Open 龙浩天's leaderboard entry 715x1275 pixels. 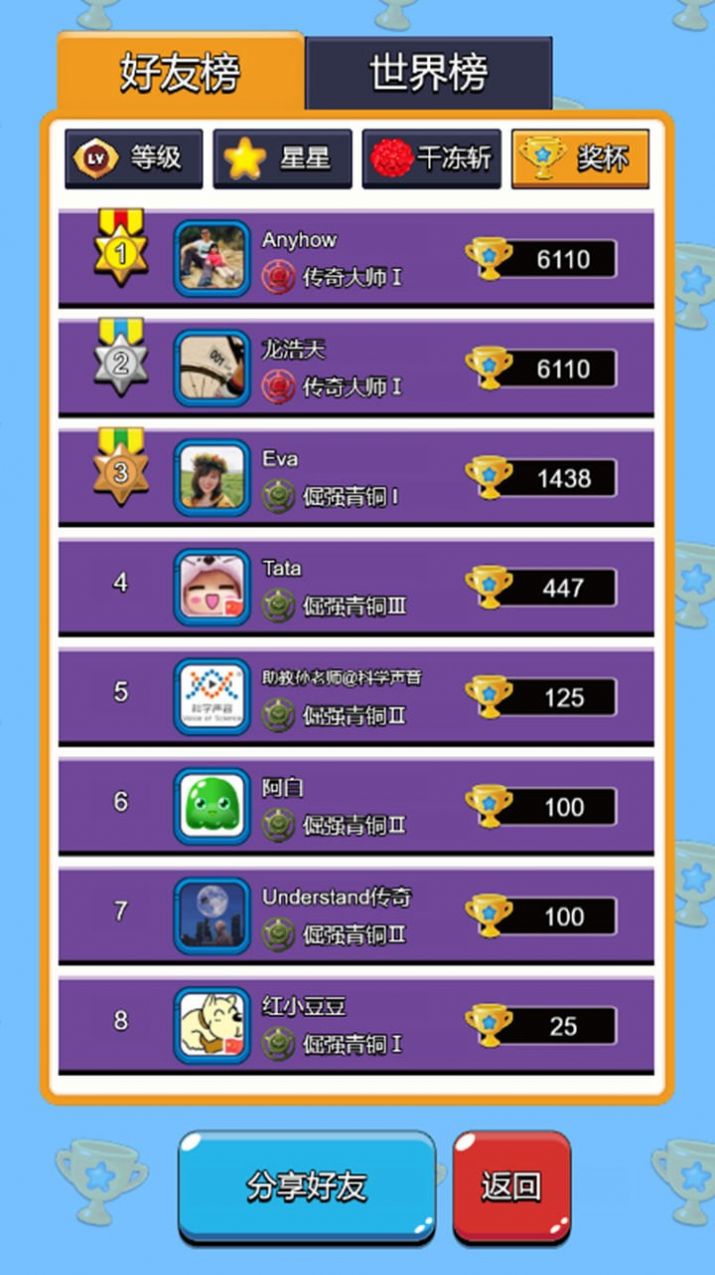pos(356,368)
